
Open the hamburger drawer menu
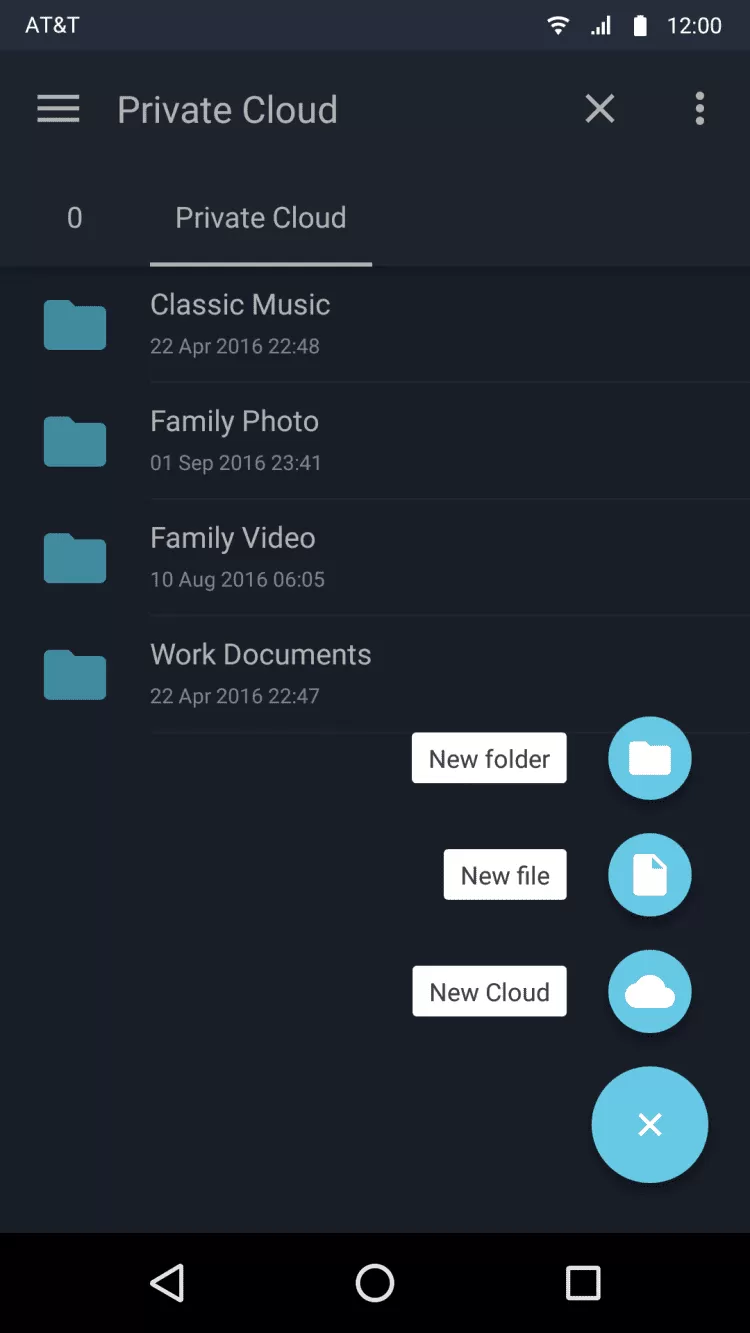pyautogui.click(x=58, y=109)
